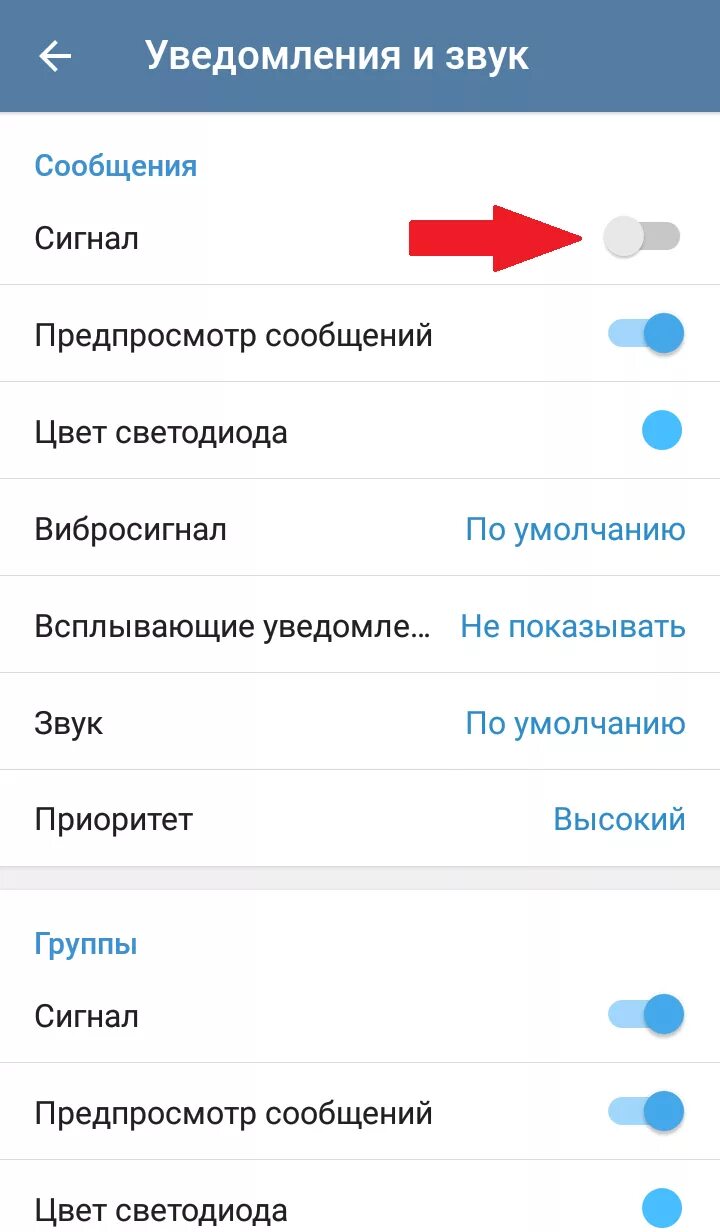Viewport: 720px width, 1232px height.
Task: Disable Предпросмотр сообщений under Сообщения
Action: [646, 334]
